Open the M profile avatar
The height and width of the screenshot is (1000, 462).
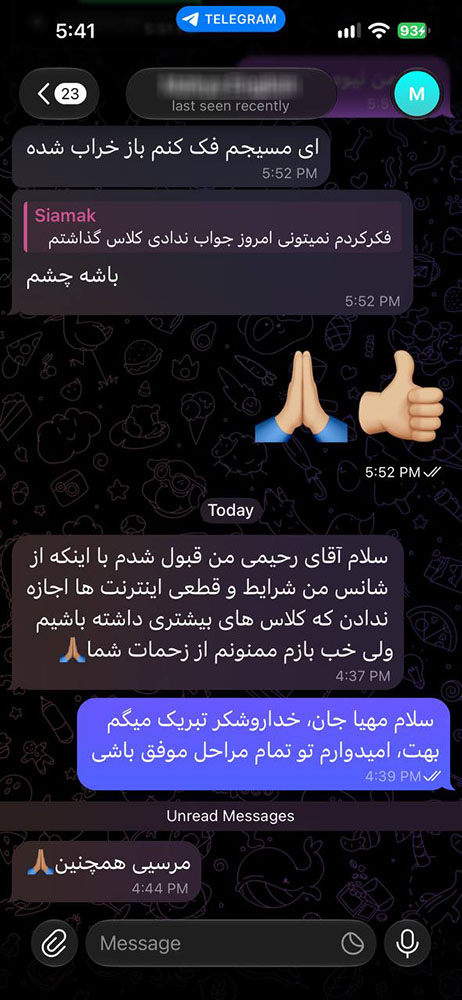click(417, 94)
